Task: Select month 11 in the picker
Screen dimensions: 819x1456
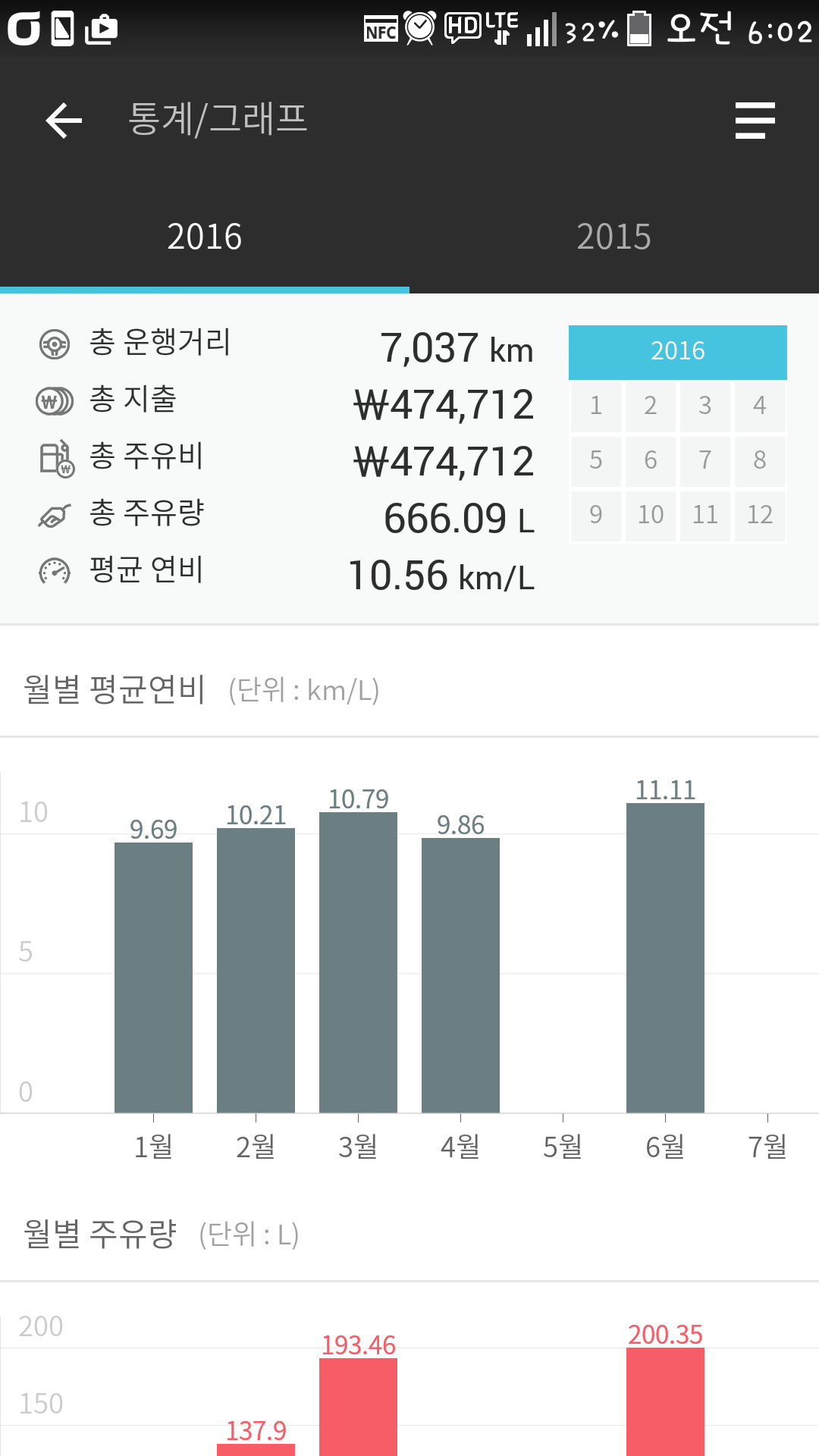Action: [705, 515]
